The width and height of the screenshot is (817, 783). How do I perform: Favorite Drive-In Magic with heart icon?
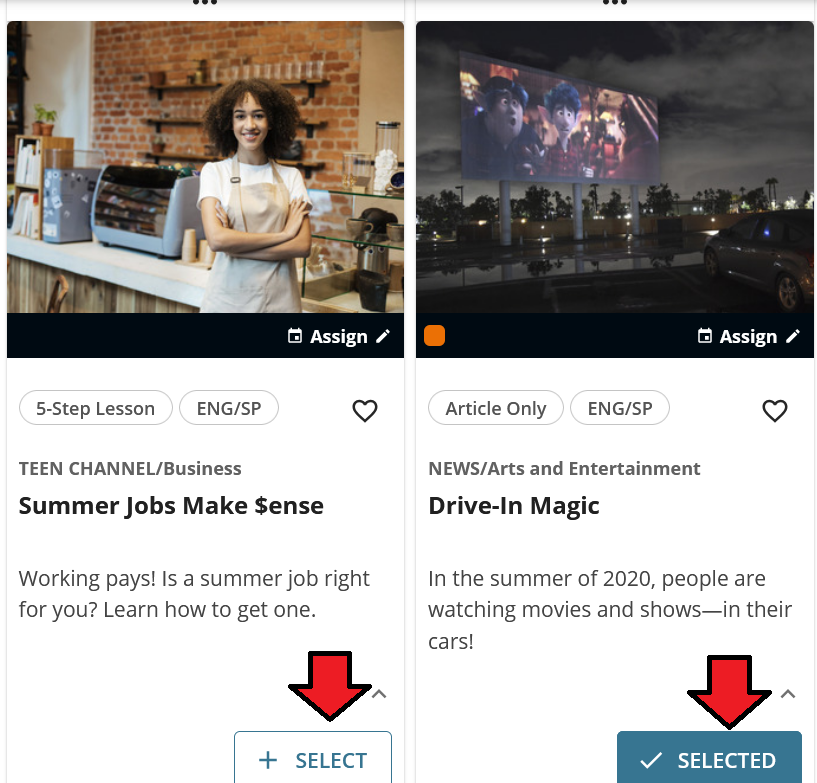[x=775, y=410]
